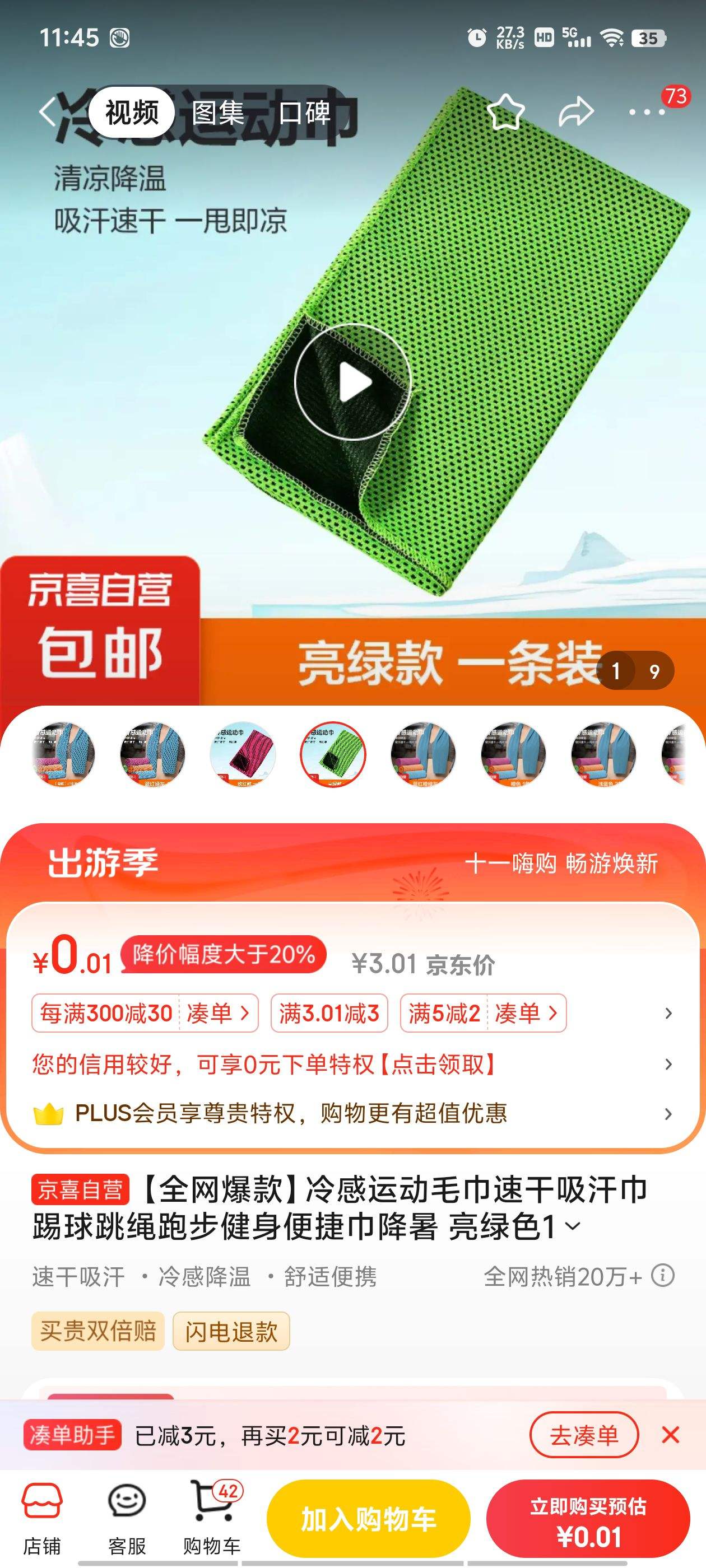Play the product video

(352, 383)
